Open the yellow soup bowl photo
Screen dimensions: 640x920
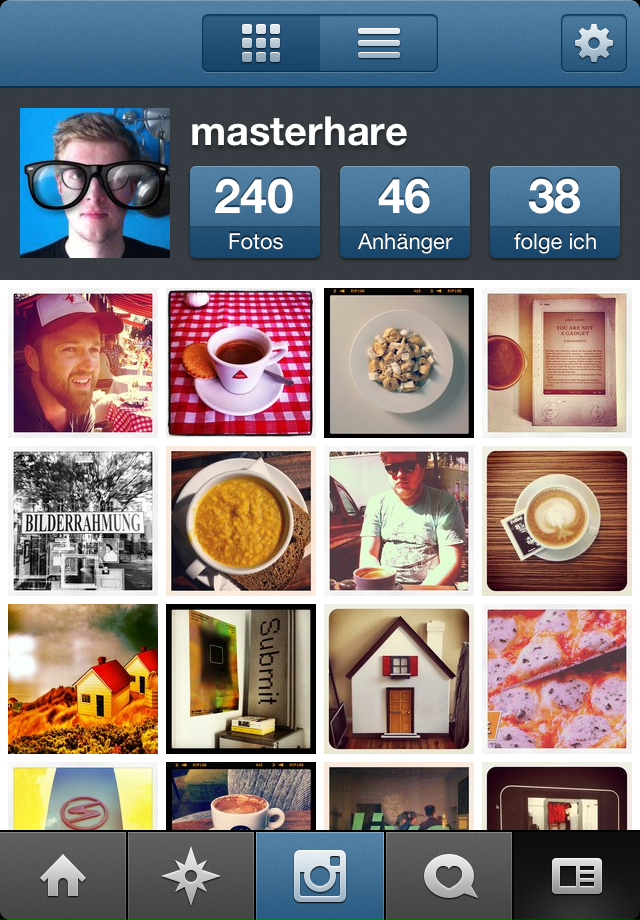(241, 520)
